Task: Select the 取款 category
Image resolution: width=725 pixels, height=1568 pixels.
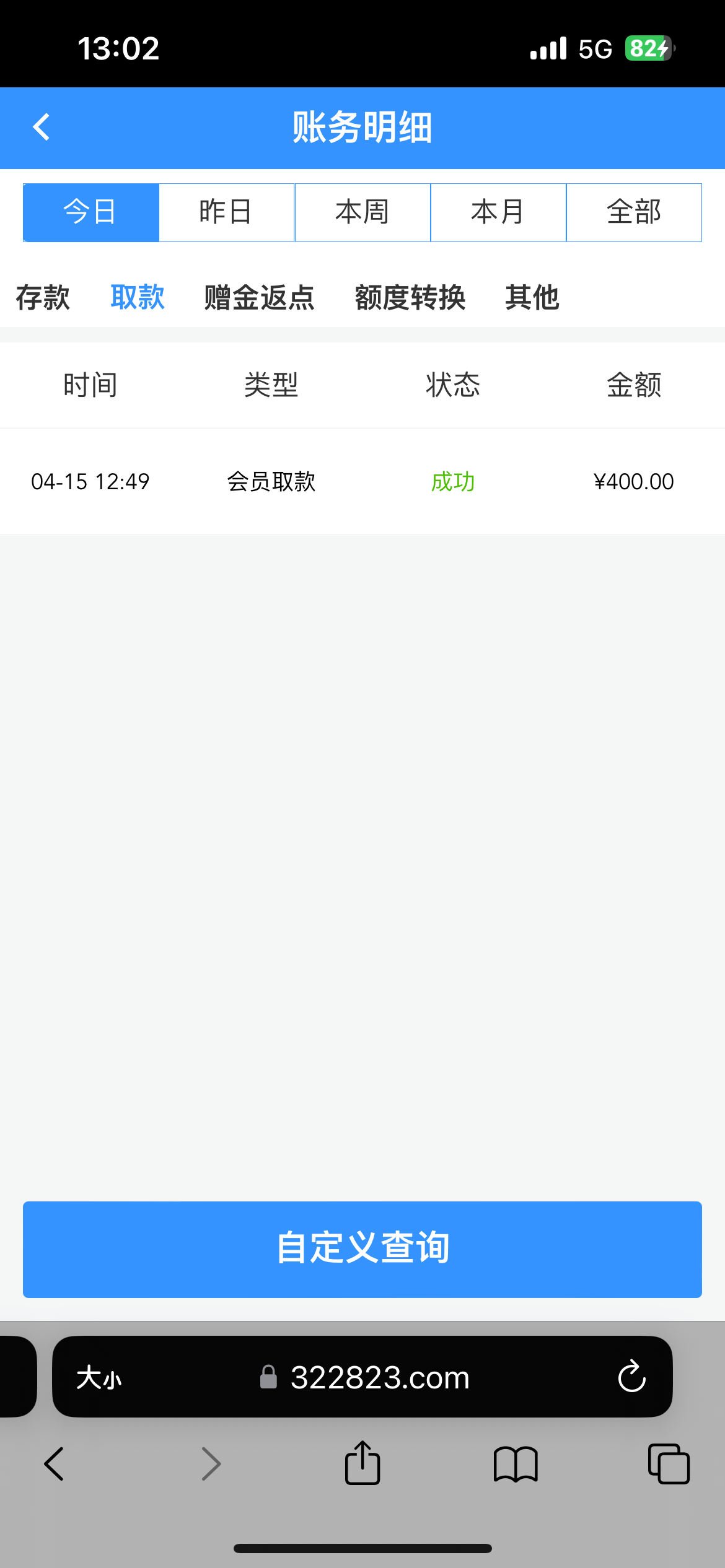Action: pos(138,298)
